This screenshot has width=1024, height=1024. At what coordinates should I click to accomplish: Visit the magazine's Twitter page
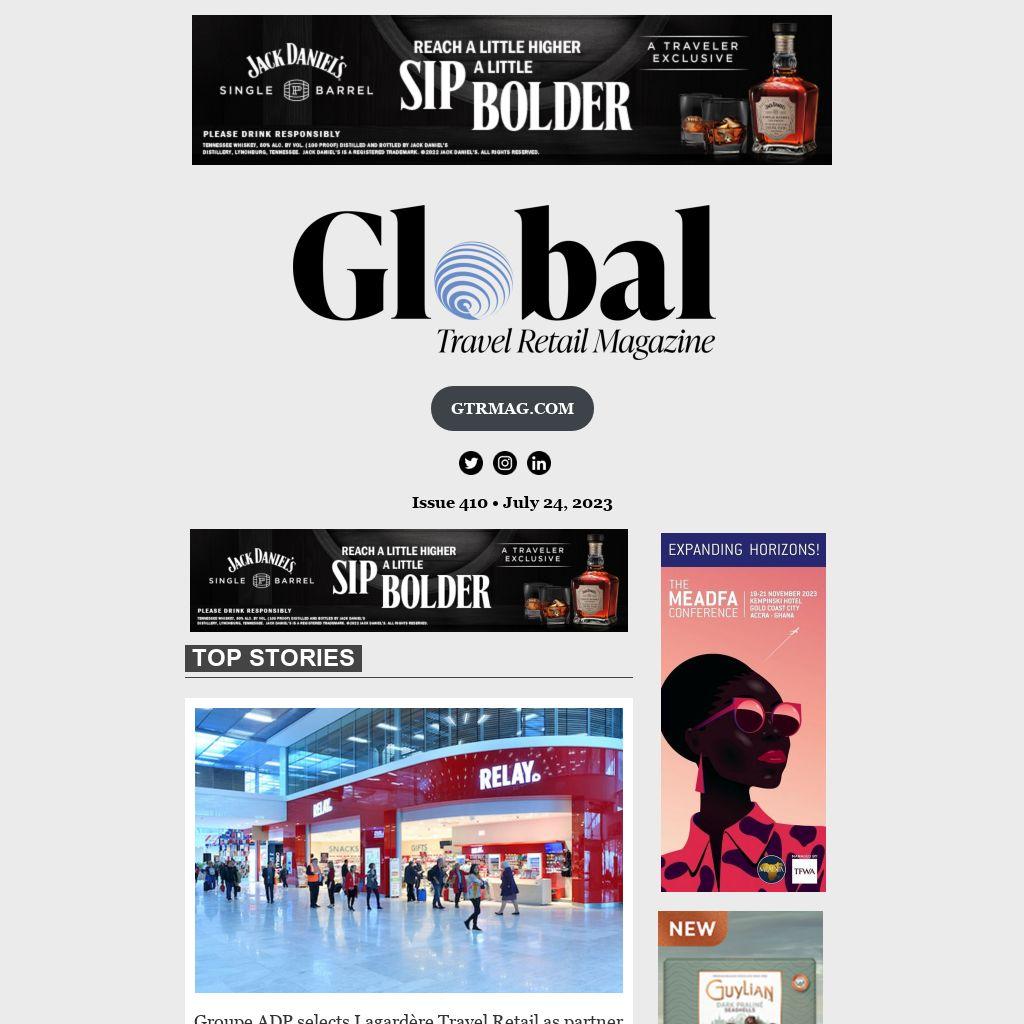pyautogui.click(x=471, y=463)
